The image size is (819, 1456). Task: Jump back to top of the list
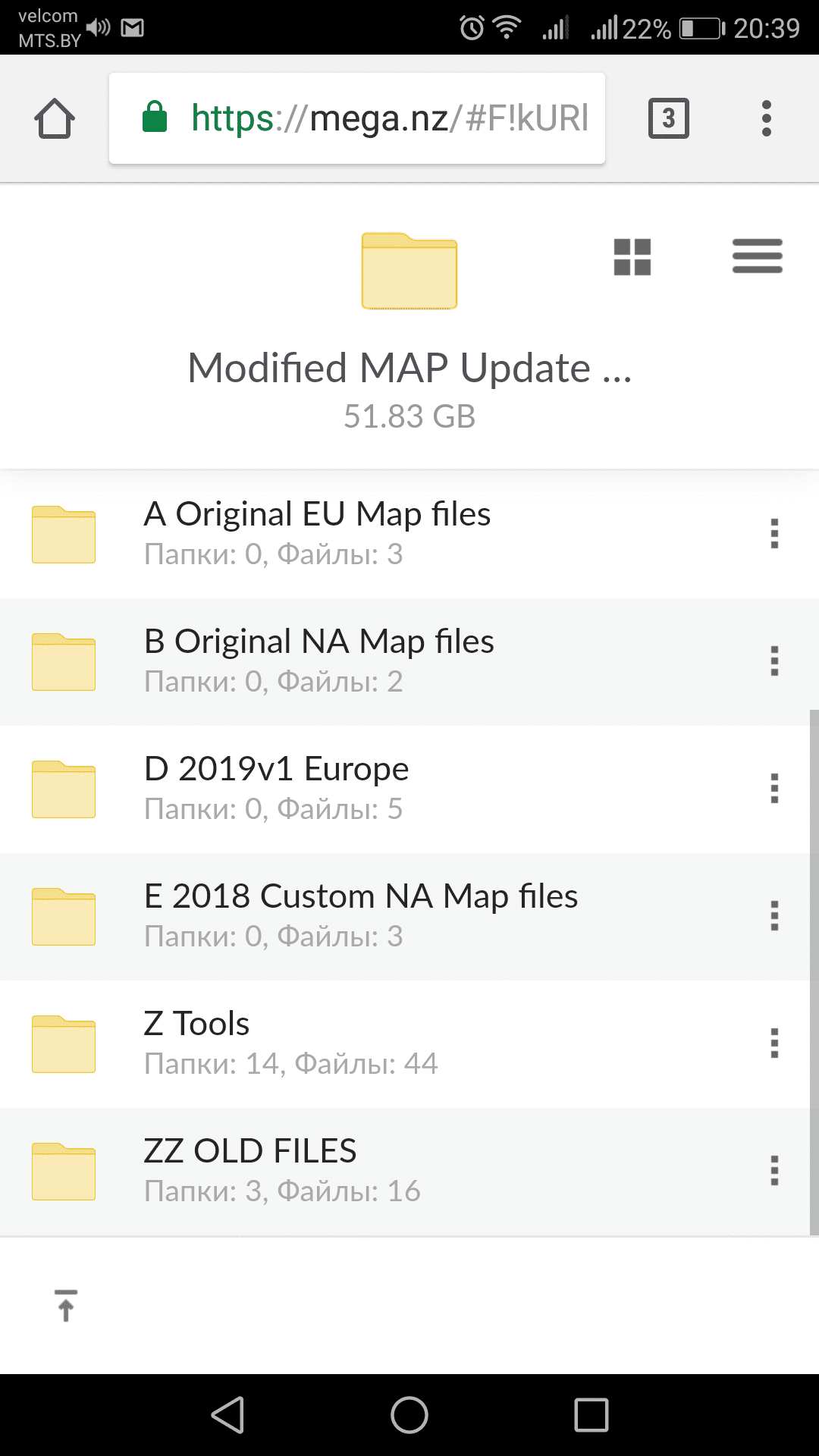point(66,1305)
